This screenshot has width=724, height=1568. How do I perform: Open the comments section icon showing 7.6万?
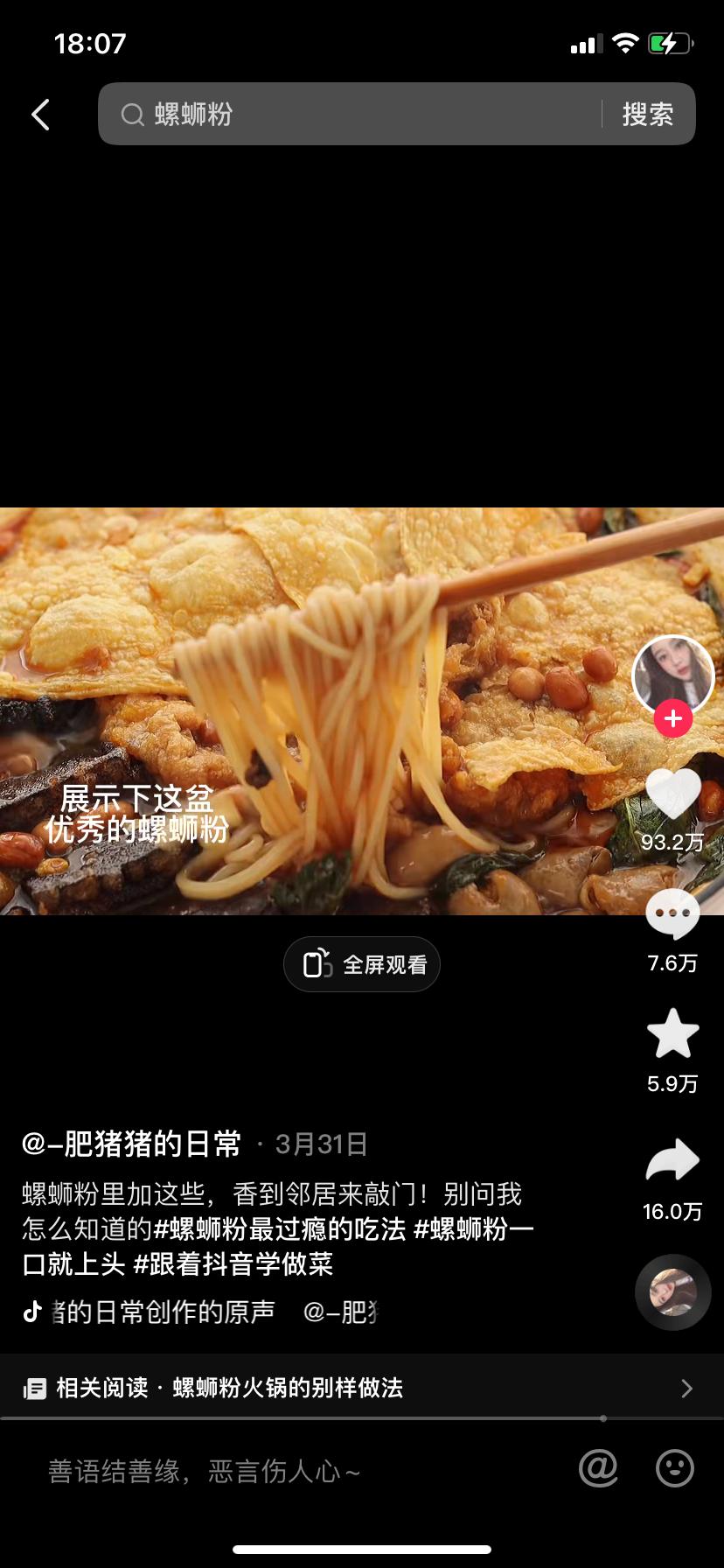coord(673,913)
